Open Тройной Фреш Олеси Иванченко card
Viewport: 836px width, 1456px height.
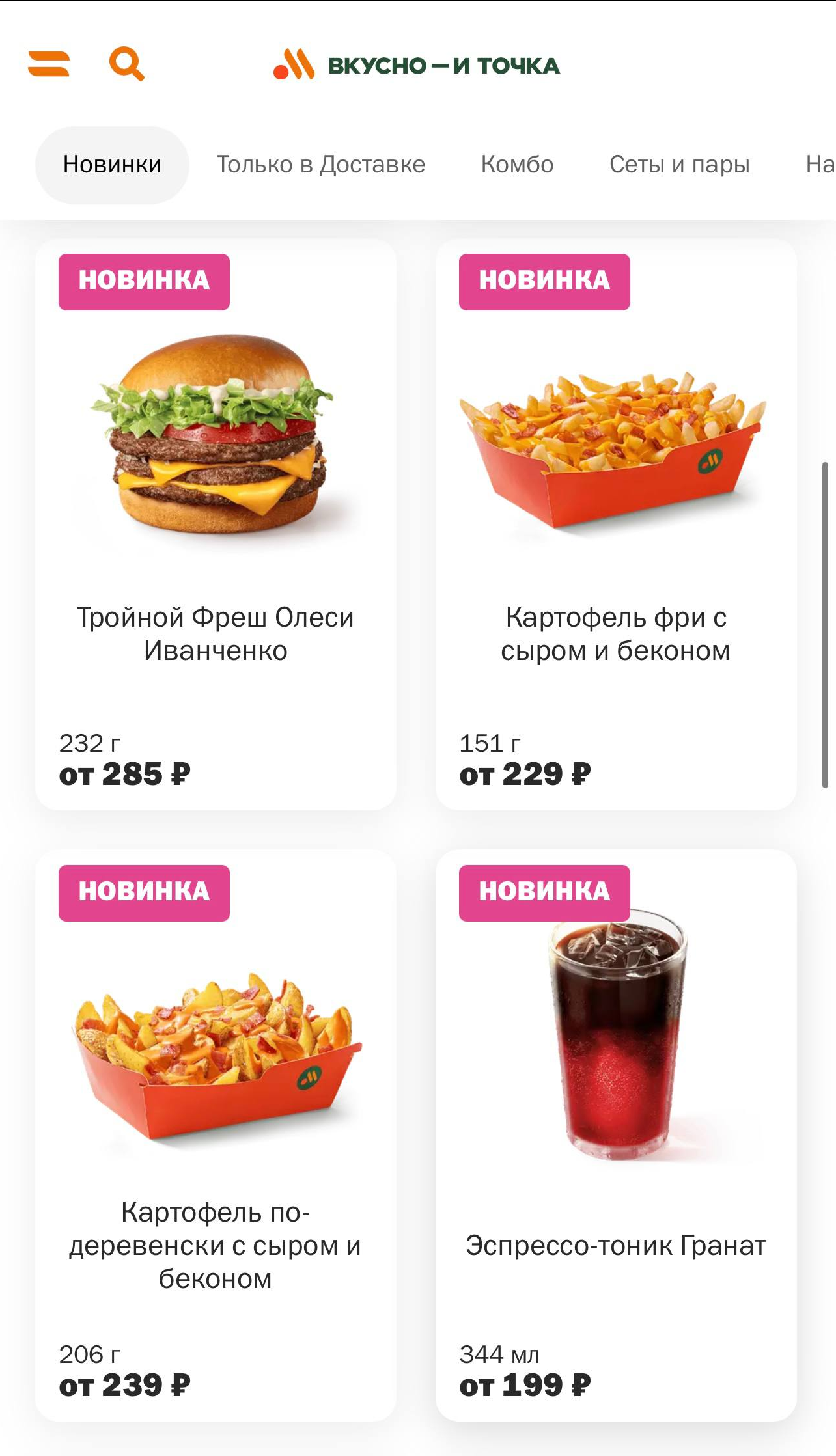pos(216,525)
